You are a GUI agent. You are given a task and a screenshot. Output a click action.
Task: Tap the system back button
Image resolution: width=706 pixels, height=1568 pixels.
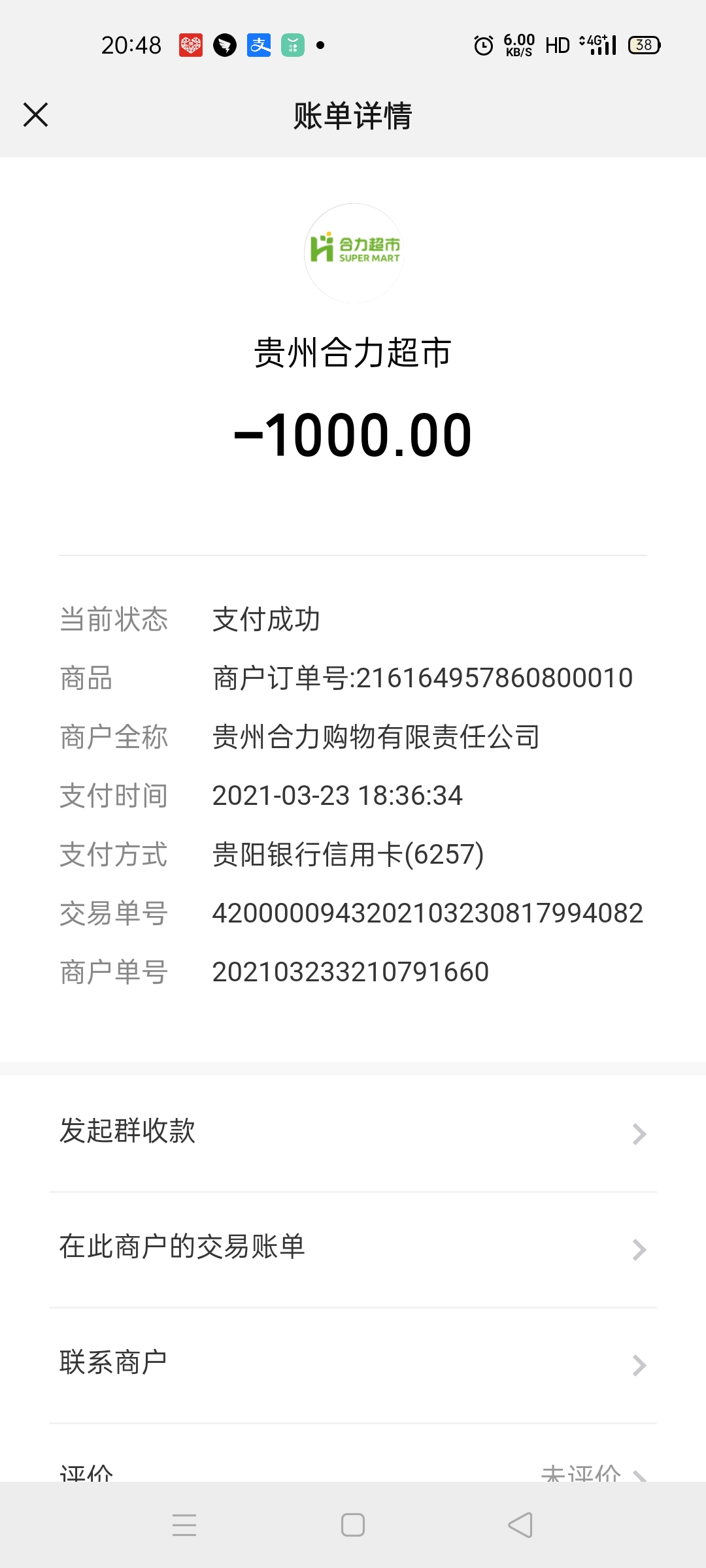click(x=520, y=1526)
